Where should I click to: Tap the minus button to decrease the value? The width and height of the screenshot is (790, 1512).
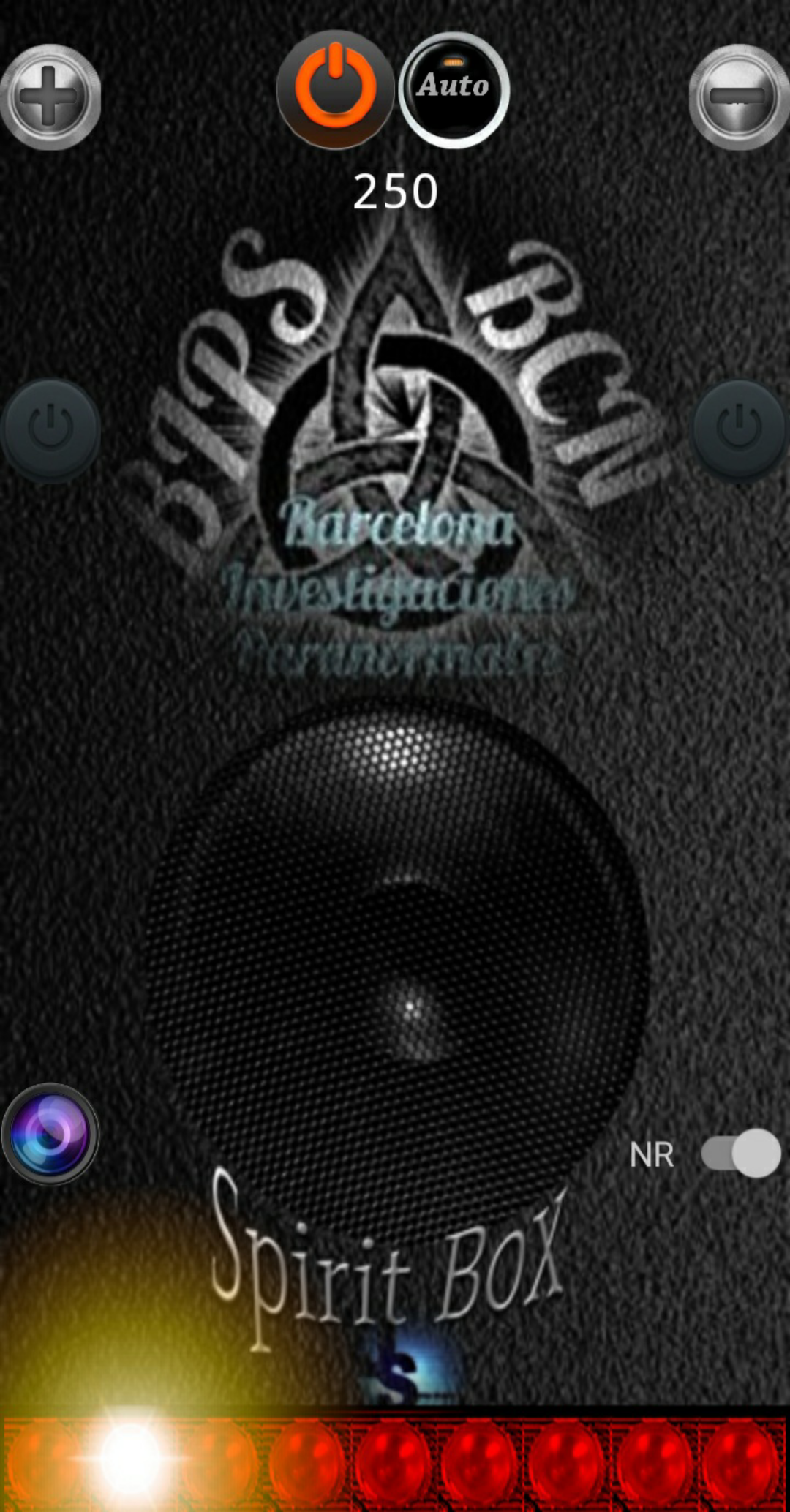click(739, 97)
